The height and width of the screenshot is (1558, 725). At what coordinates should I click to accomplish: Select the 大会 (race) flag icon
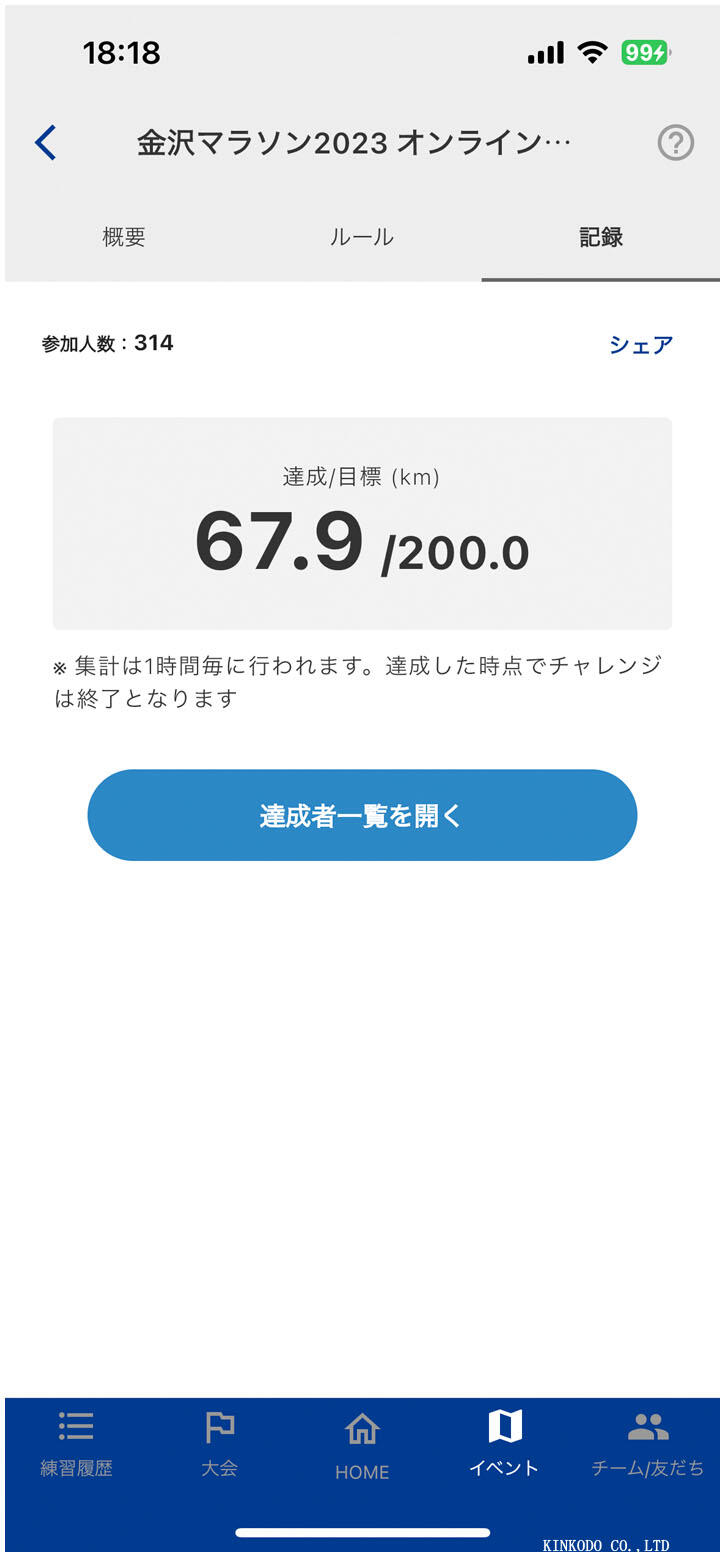coord(219,1442)
